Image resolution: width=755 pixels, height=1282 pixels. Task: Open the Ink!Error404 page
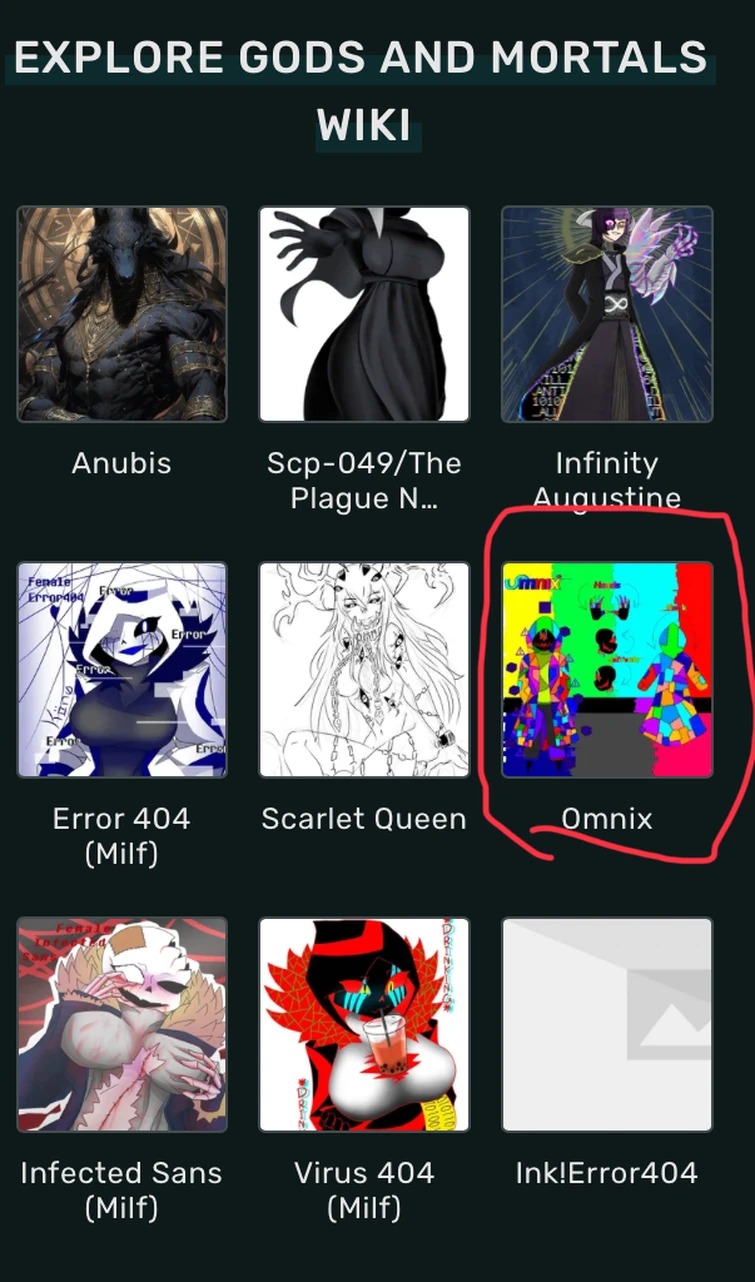pyautogui.click(x=606, y=1024)
